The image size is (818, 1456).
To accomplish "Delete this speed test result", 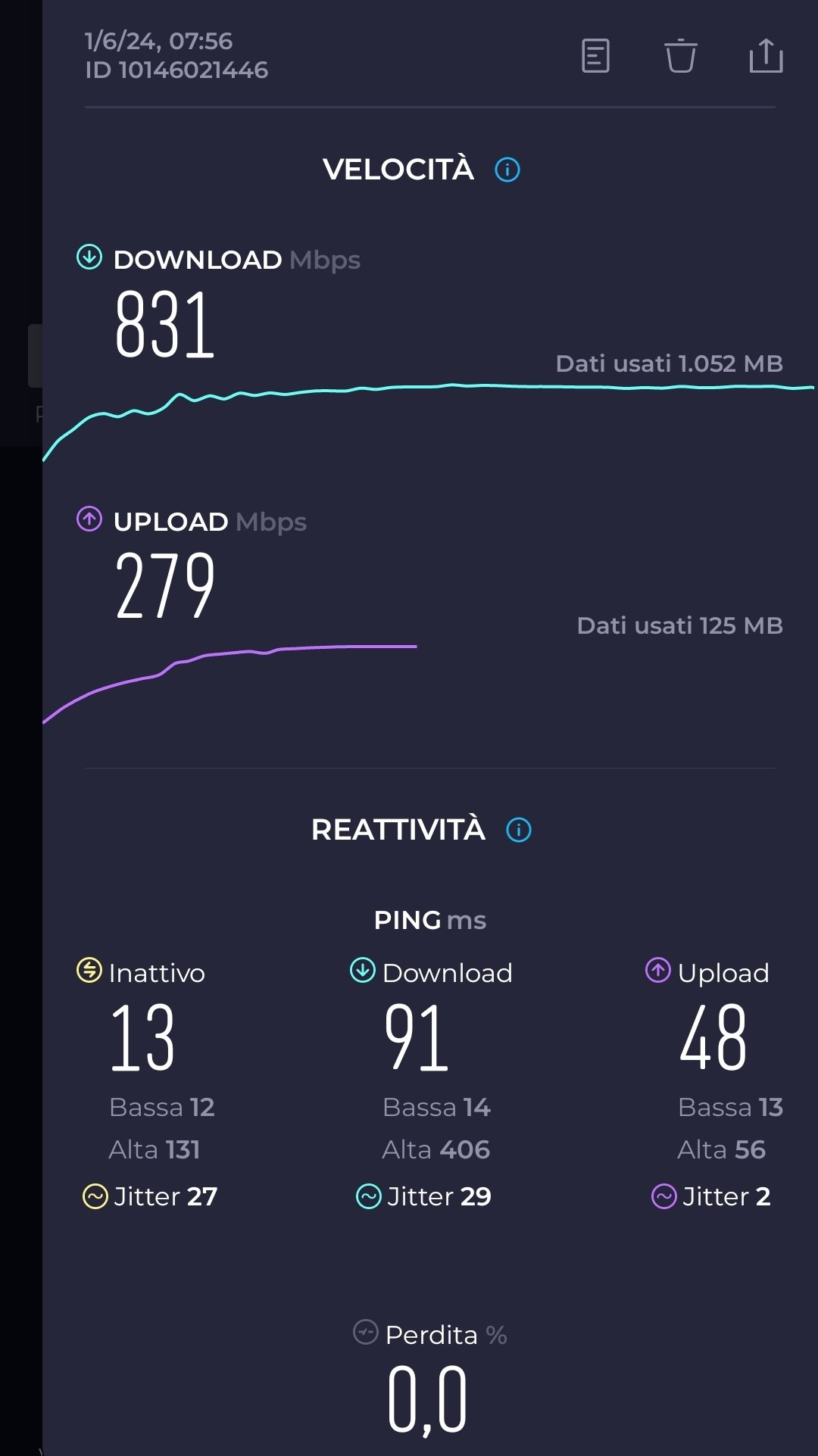I will (x=680, y=56).
